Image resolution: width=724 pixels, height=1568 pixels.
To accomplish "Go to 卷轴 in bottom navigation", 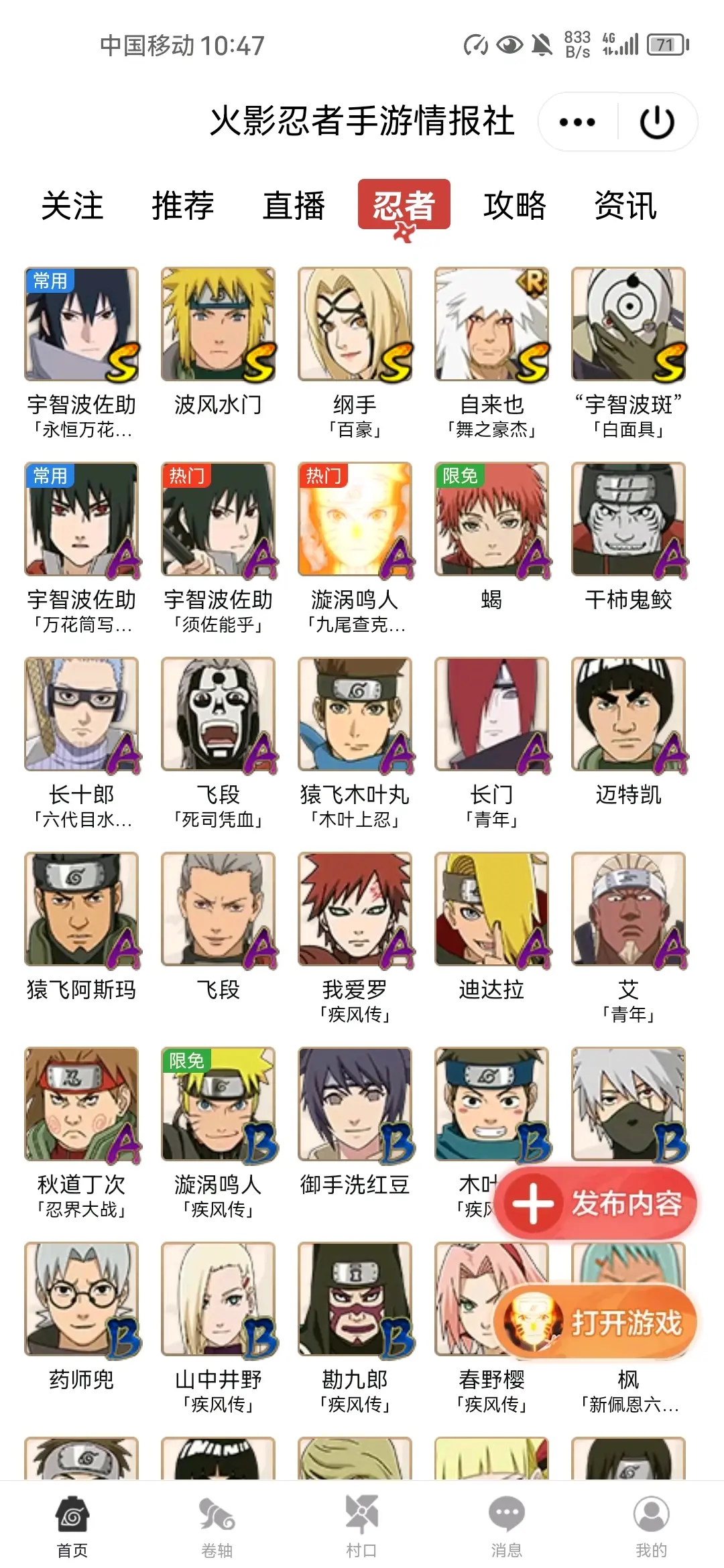I will click(x=217, y=1524).
